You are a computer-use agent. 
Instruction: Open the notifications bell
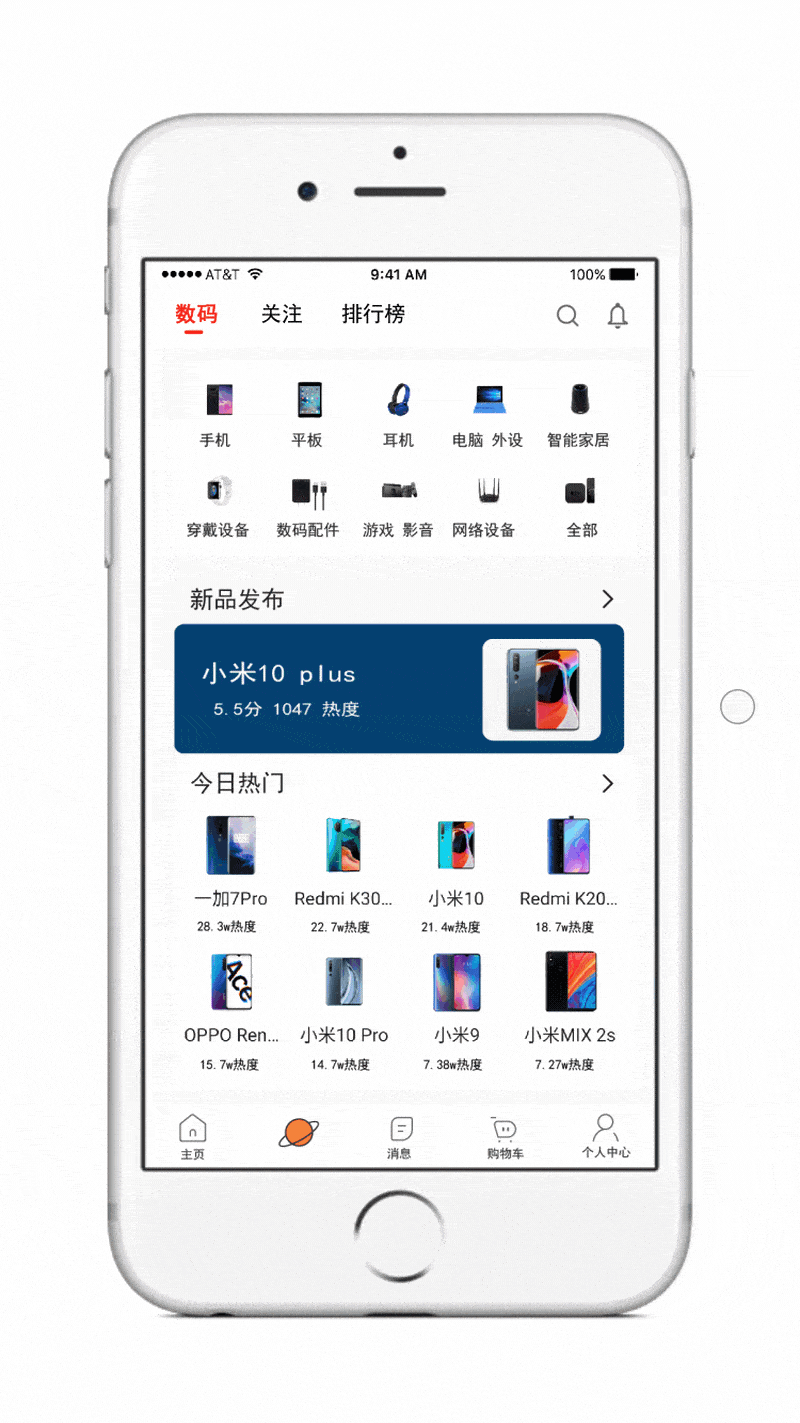(618, 316)
